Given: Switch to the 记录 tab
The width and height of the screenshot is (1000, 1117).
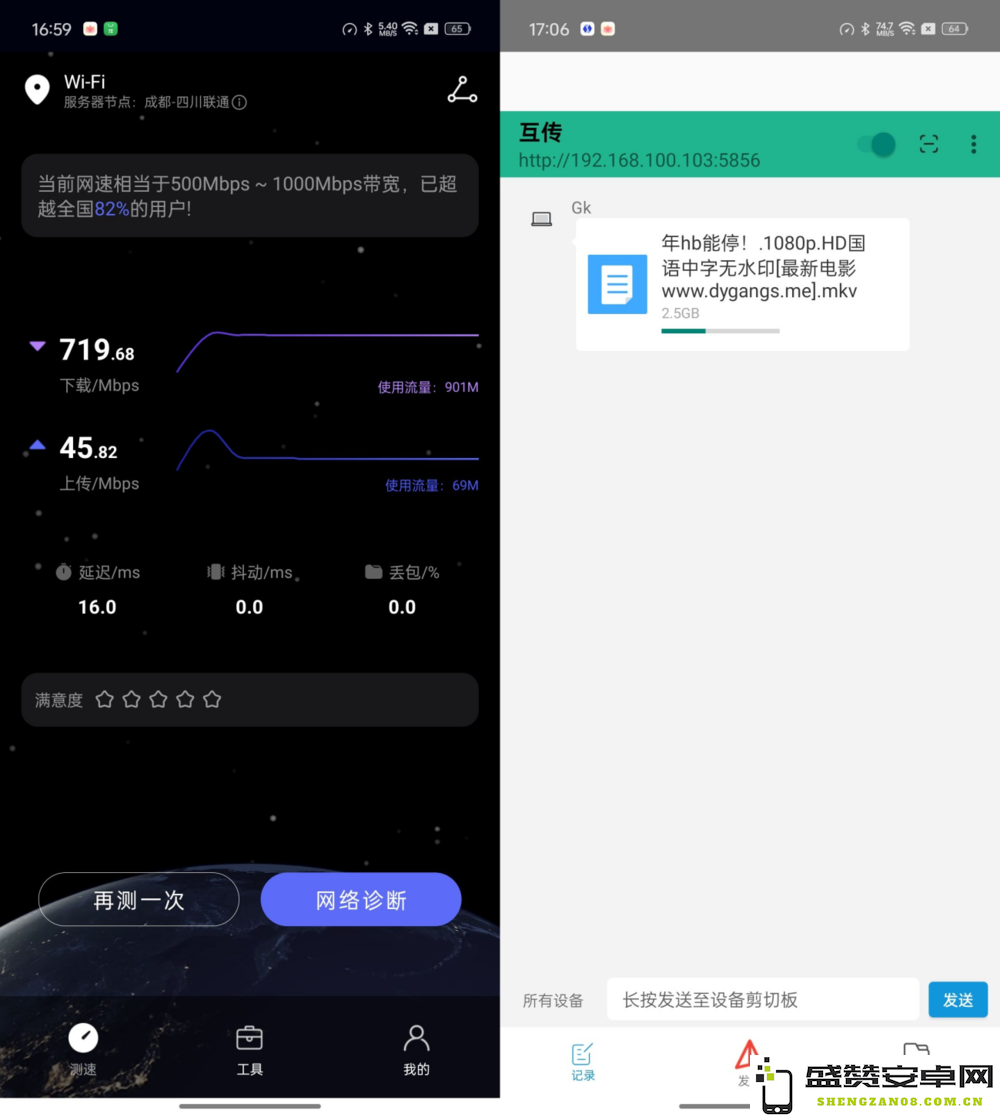Looking at the screenshot, I should tap(583, 1061).
